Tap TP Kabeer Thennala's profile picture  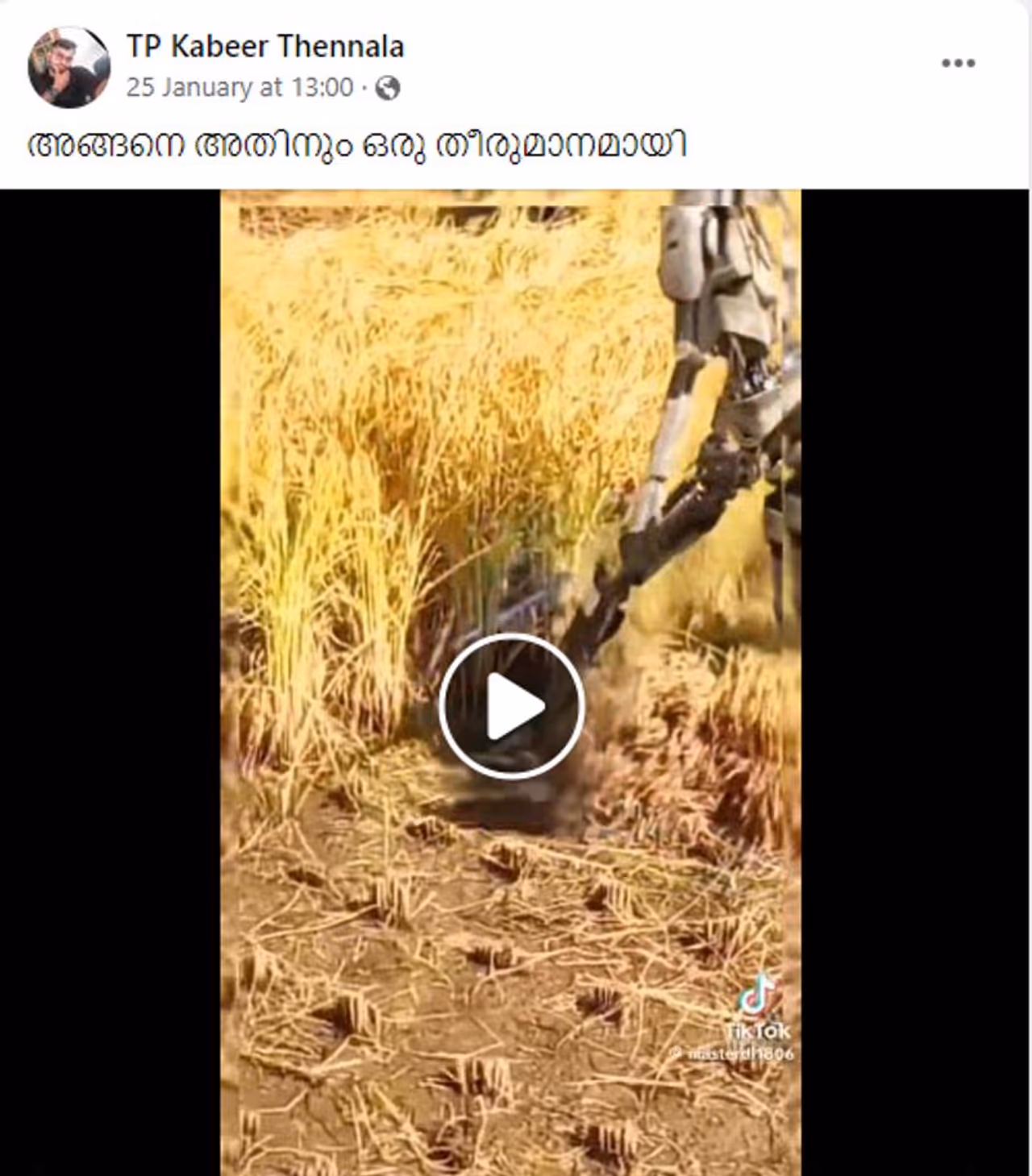coord(69,68)
